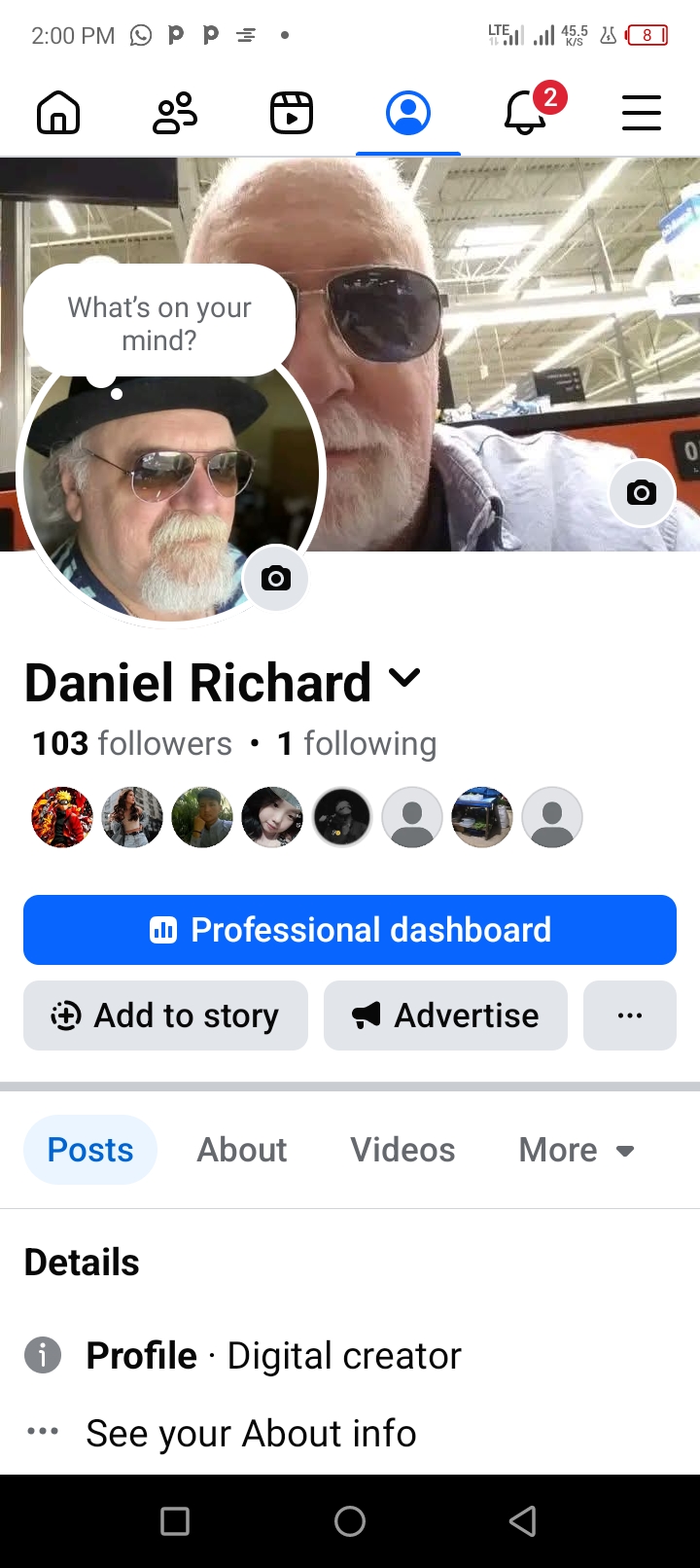Open the three-dot more options button

pyautogui.click(x=630, y=1016)
